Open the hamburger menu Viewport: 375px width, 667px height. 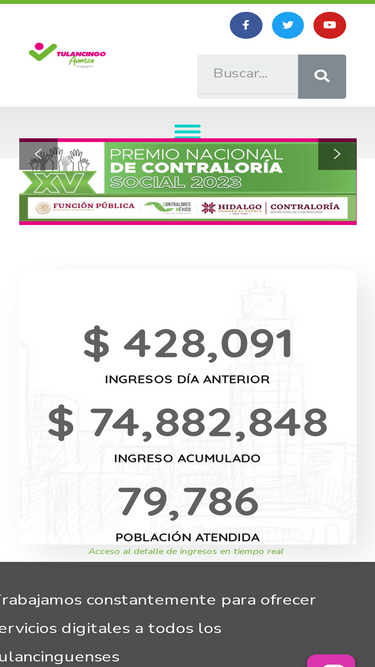[188, 131]
